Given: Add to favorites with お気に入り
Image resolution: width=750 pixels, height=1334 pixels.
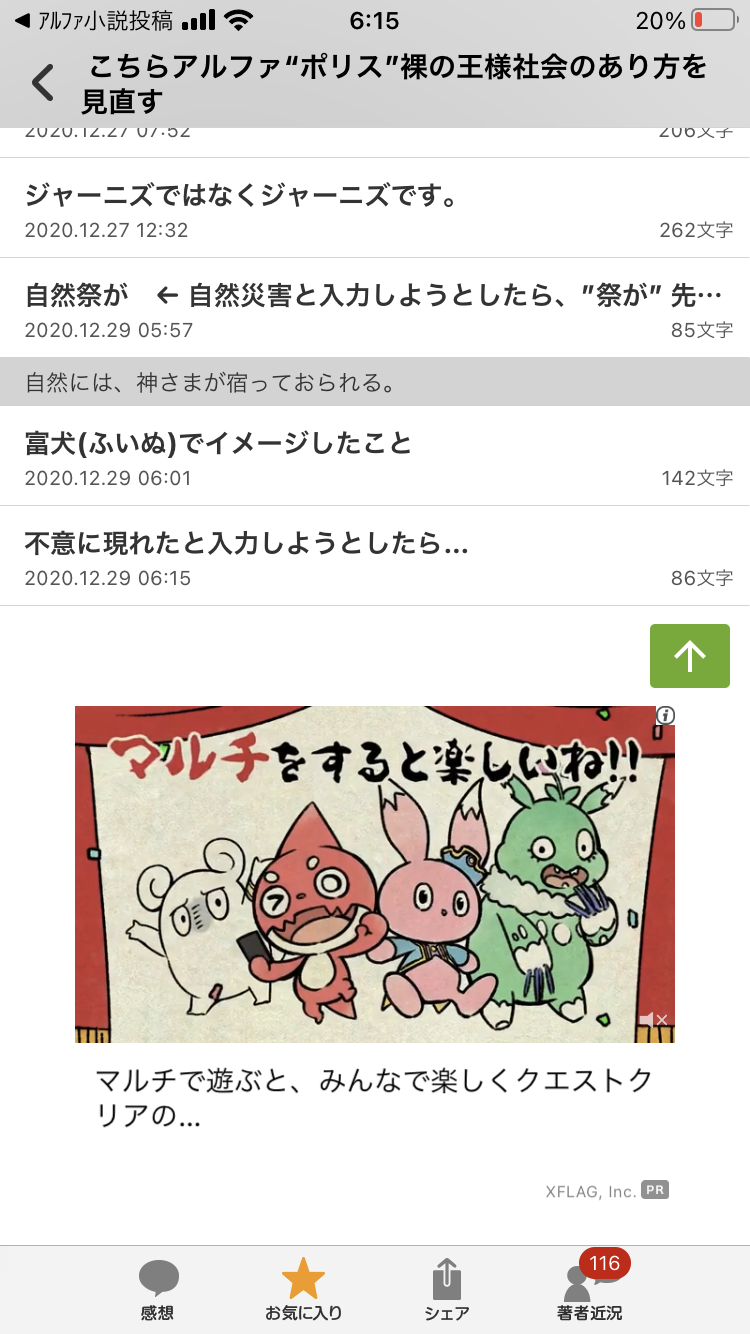Looking at the screenshot, I should [303, 1290].
